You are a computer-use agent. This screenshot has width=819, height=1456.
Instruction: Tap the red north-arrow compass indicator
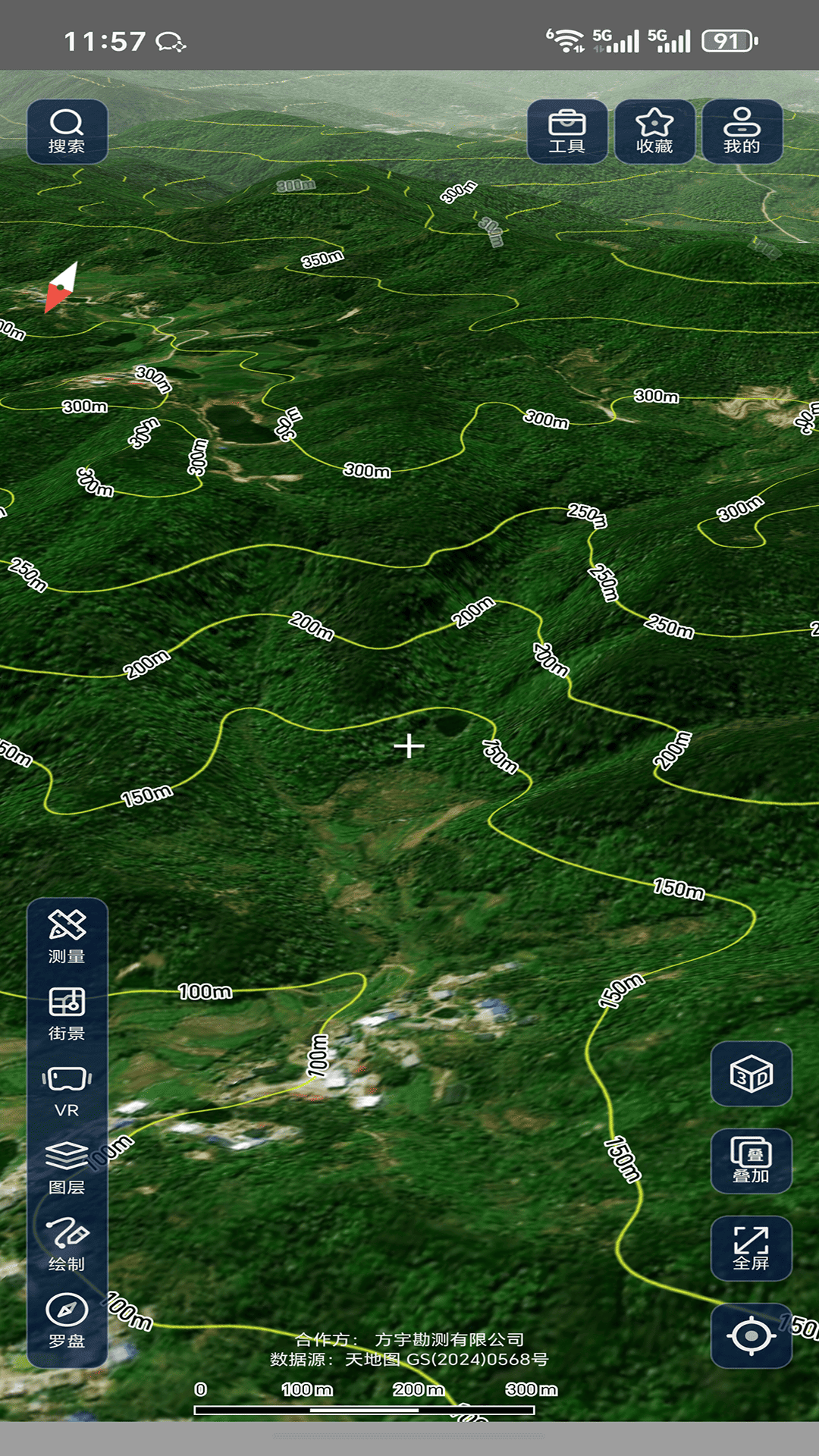[61, 287]
